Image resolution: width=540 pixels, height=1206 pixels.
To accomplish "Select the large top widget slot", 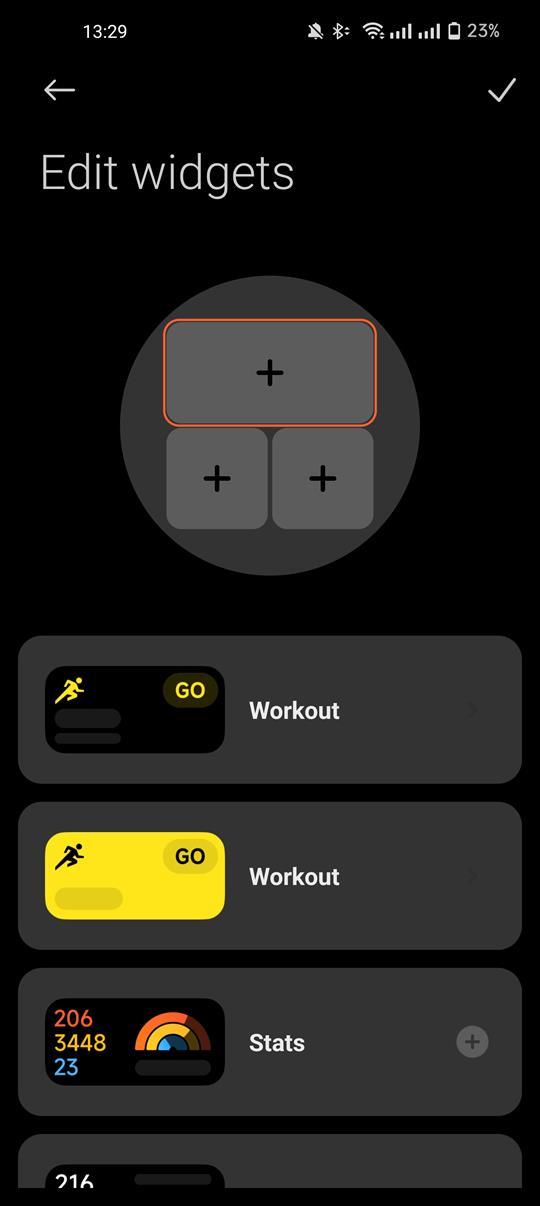I will point(270,373).
